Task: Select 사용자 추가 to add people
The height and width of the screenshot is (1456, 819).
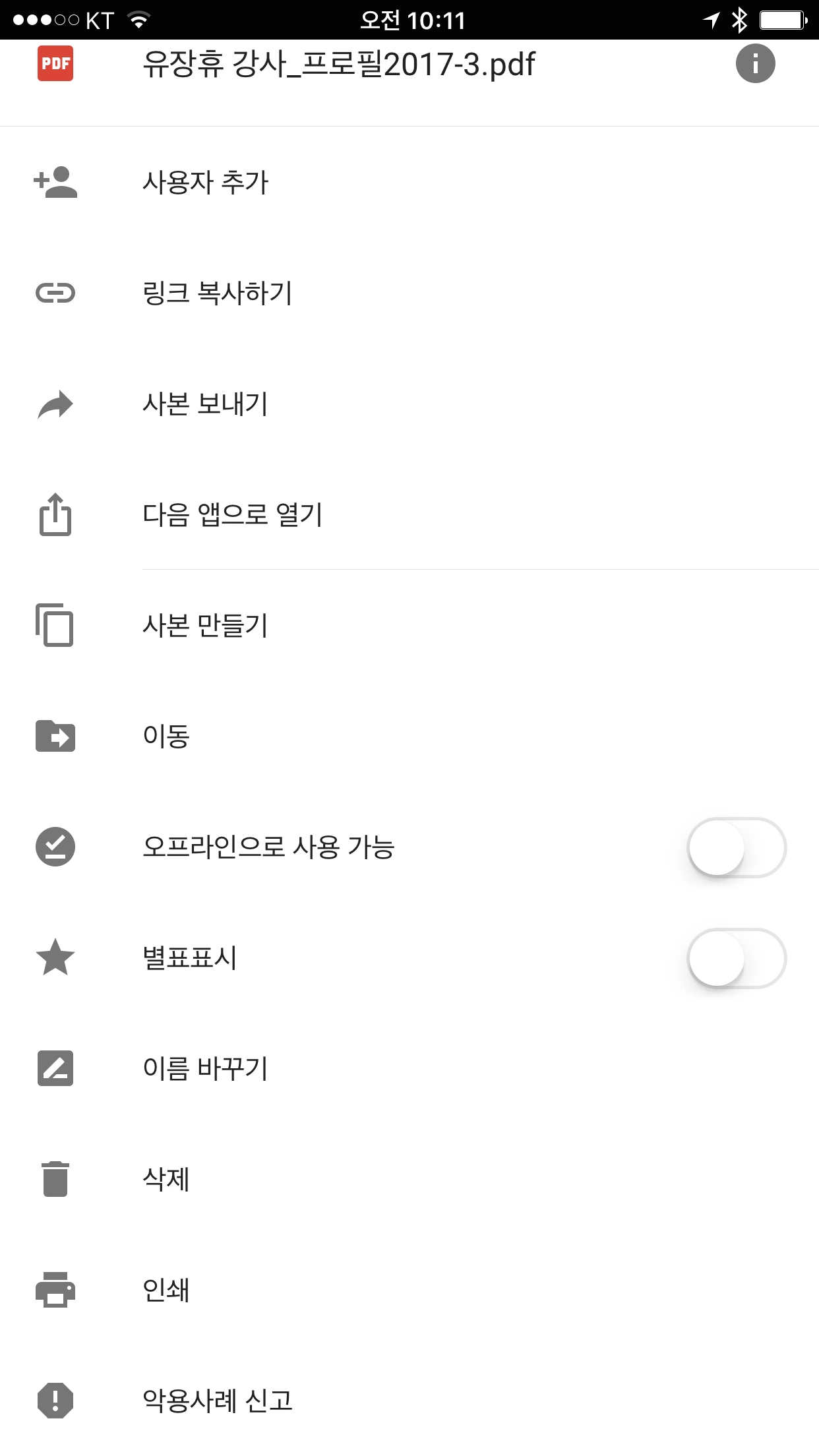Action: pyautogui.click(x=409, y=182)
